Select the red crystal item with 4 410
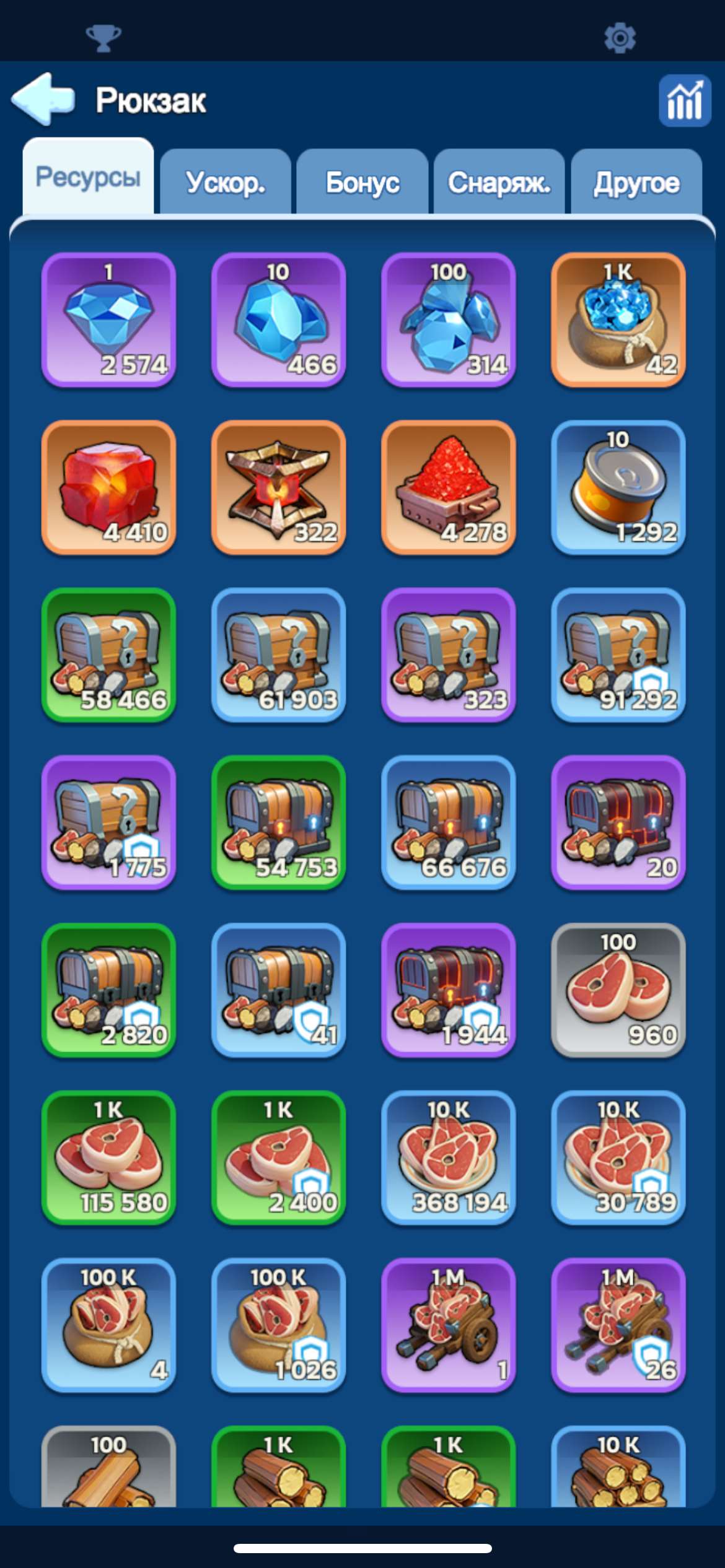The width and height of the screenshot is (725, 1568). [108, 487]
